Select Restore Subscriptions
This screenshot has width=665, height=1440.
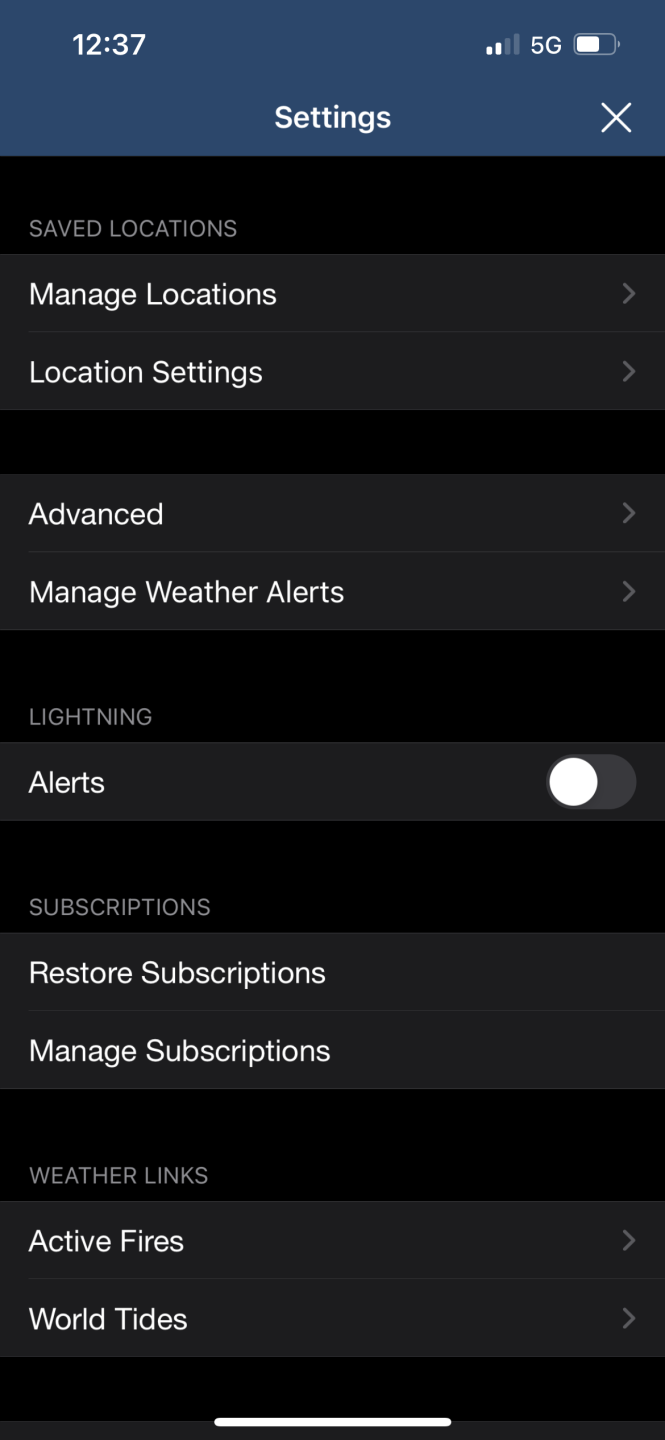[332, 973]
